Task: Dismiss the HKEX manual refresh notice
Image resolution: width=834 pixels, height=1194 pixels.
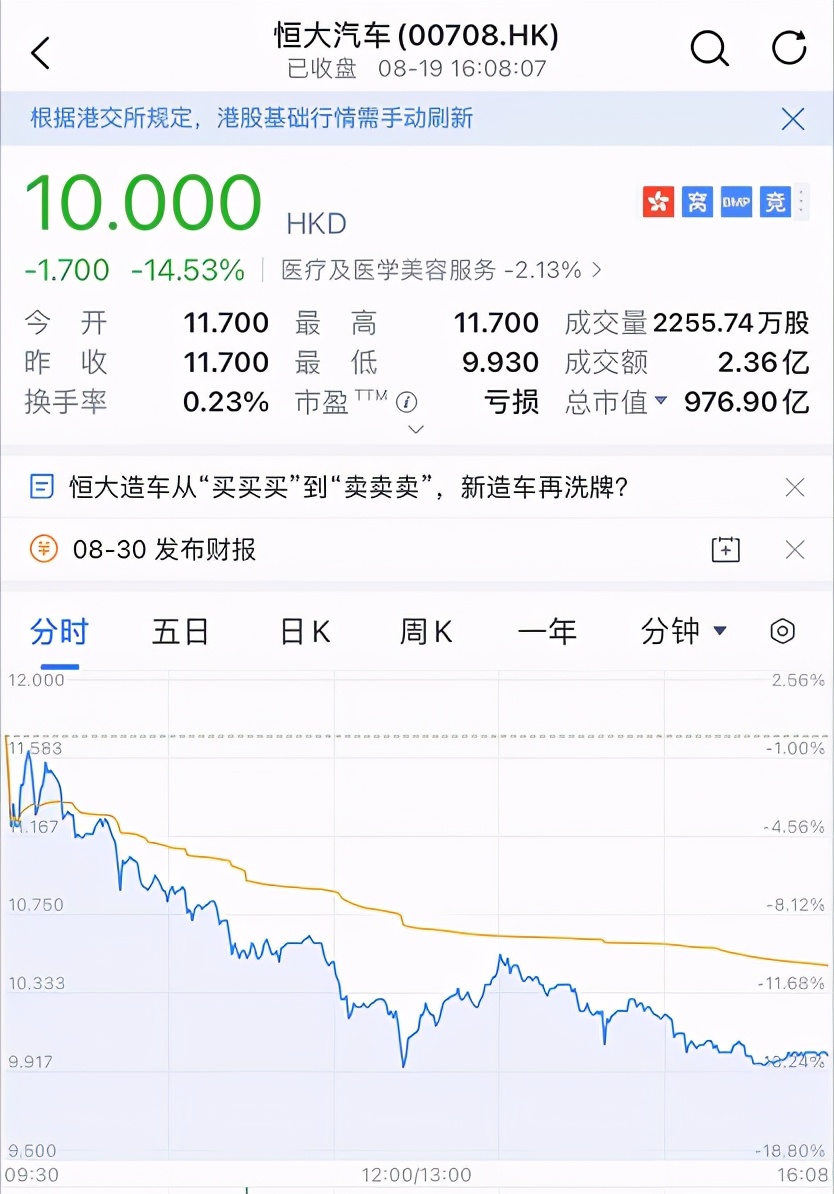Action: [793, 120]
